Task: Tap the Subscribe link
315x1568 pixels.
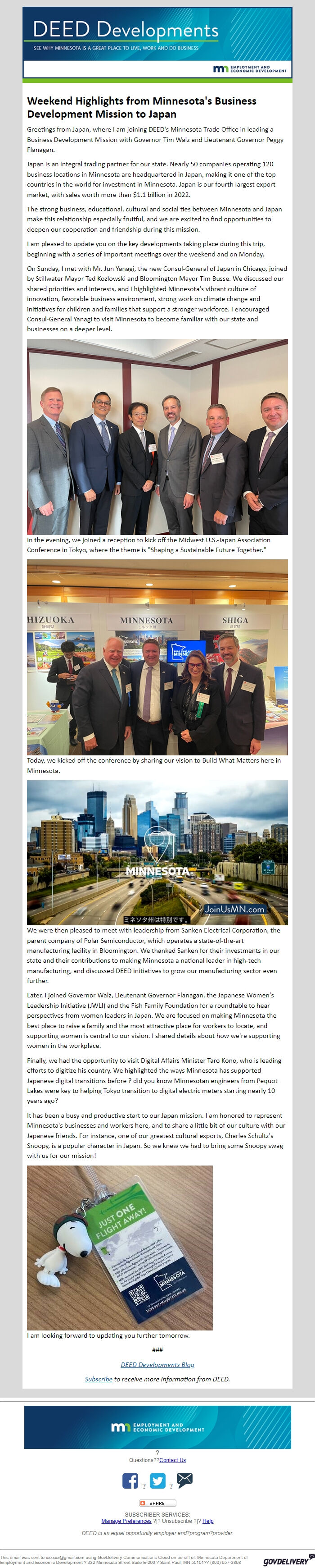Action: point(99,1379)
